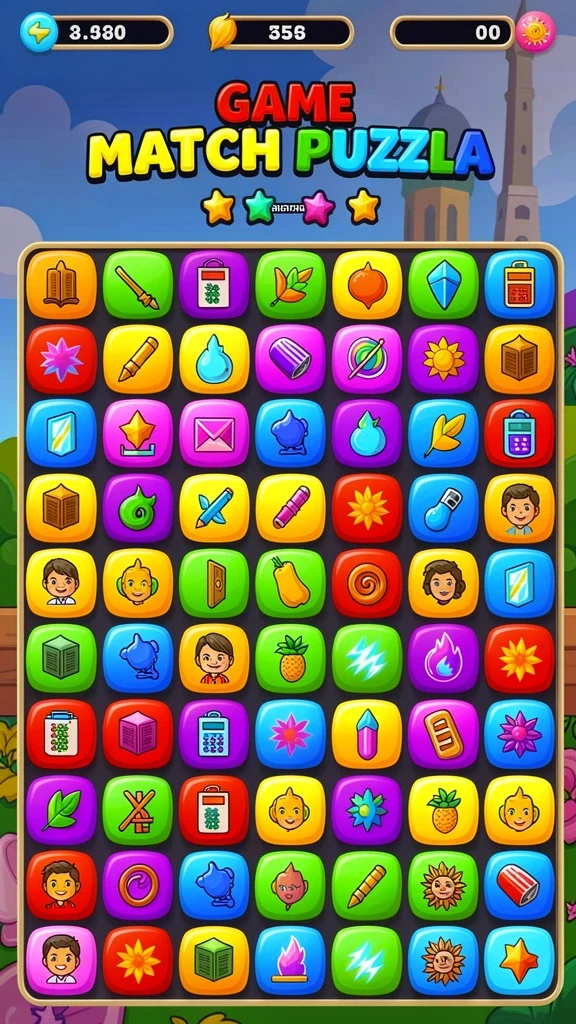Viewport: 576px width, 1024px height.
Task: Select the purple tile with orange sun
Action: tap(443, 359)
